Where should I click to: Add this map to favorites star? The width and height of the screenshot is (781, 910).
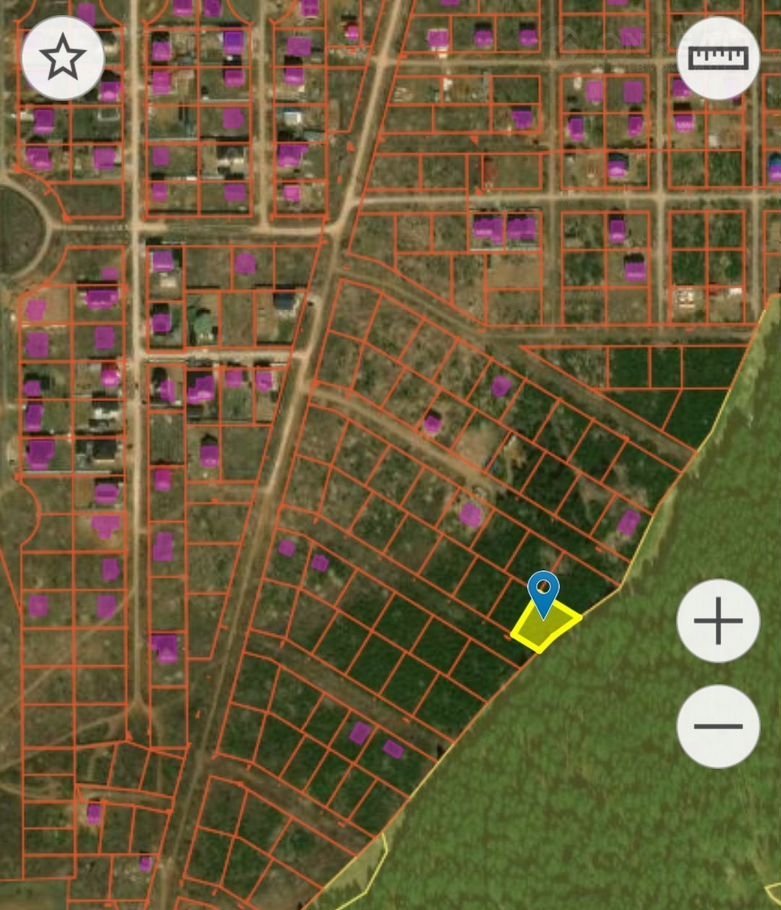pos(63,58)
